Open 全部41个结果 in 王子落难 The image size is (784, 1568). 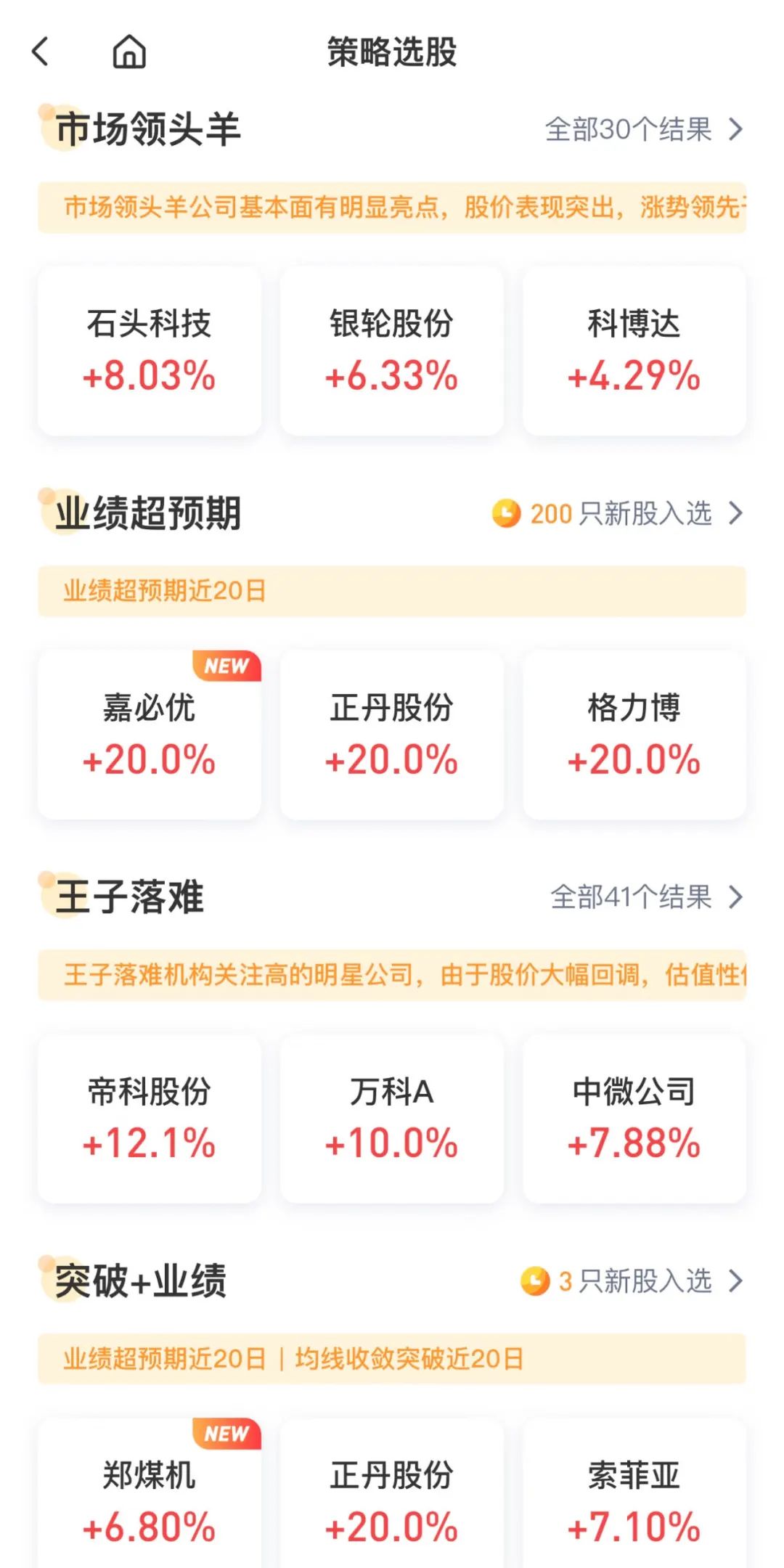coord(632,899)
